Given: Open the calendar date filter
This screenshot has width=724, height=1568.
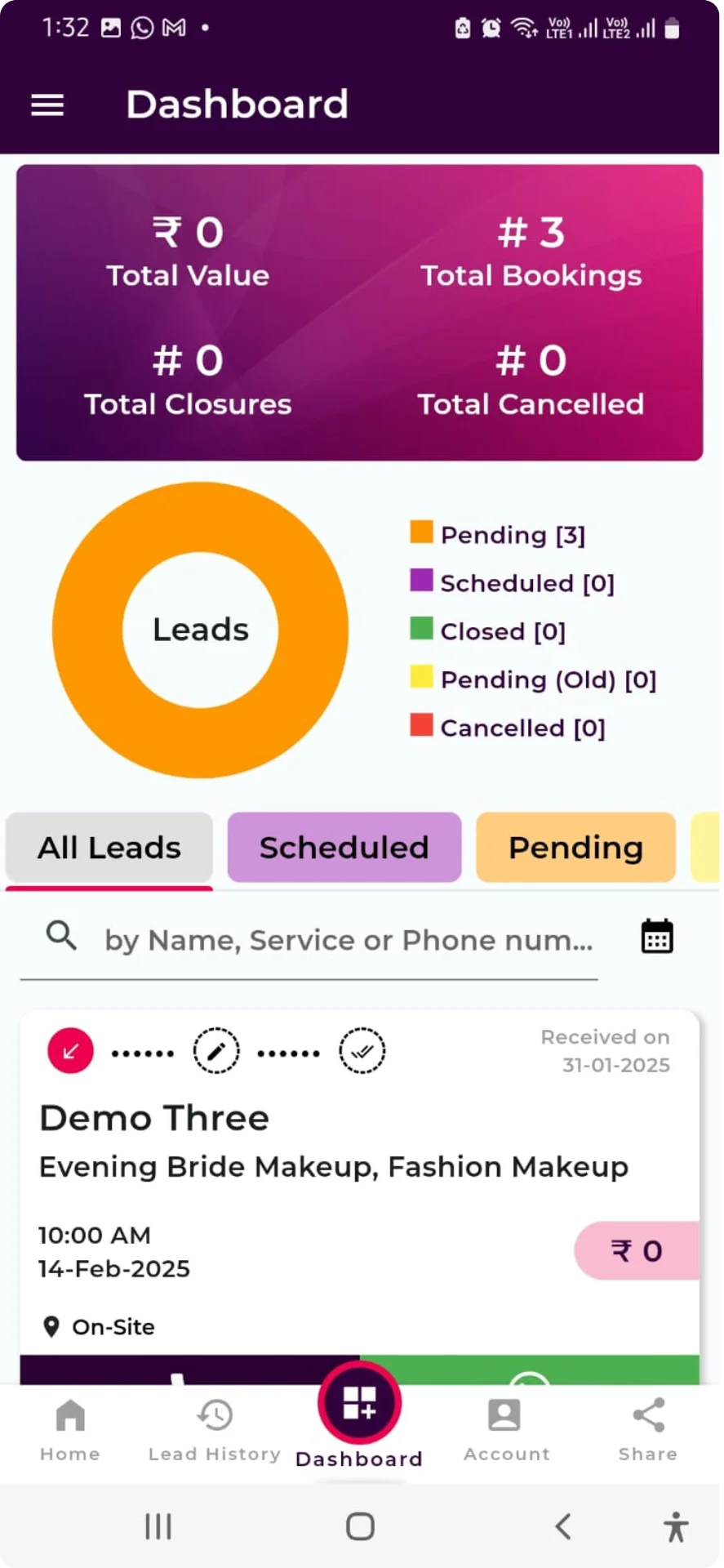Looking at the screenshot, I should (656, 937).
